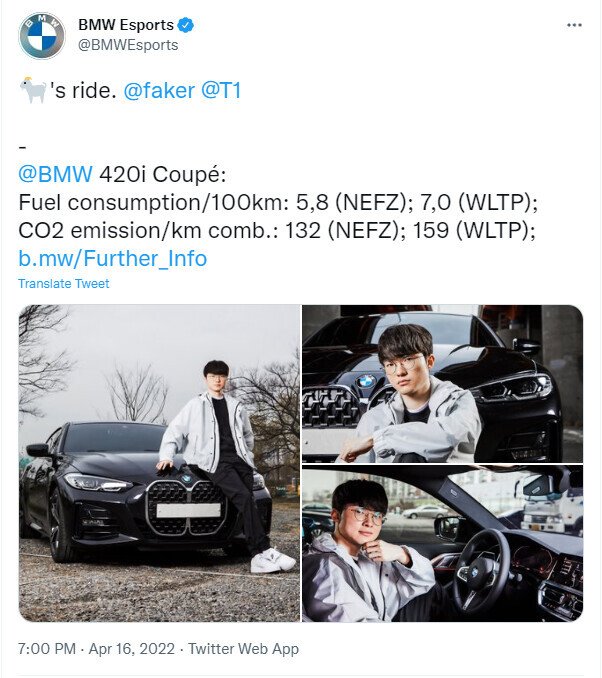The width and height of the screenshot is (602, 678).
Task: Follow the b.mw/Further_Info link
Action: (x=112, y=259)
